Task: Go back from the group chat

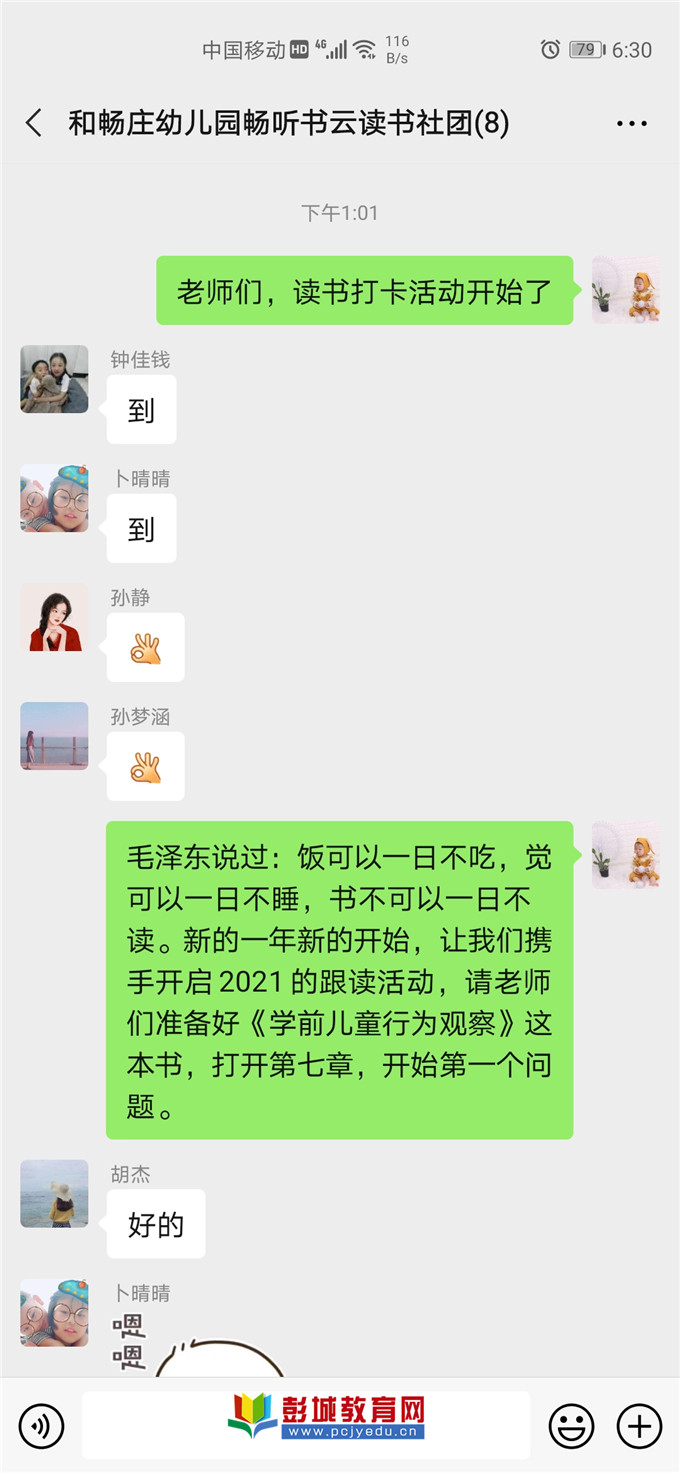Action: tap(34, 123)
